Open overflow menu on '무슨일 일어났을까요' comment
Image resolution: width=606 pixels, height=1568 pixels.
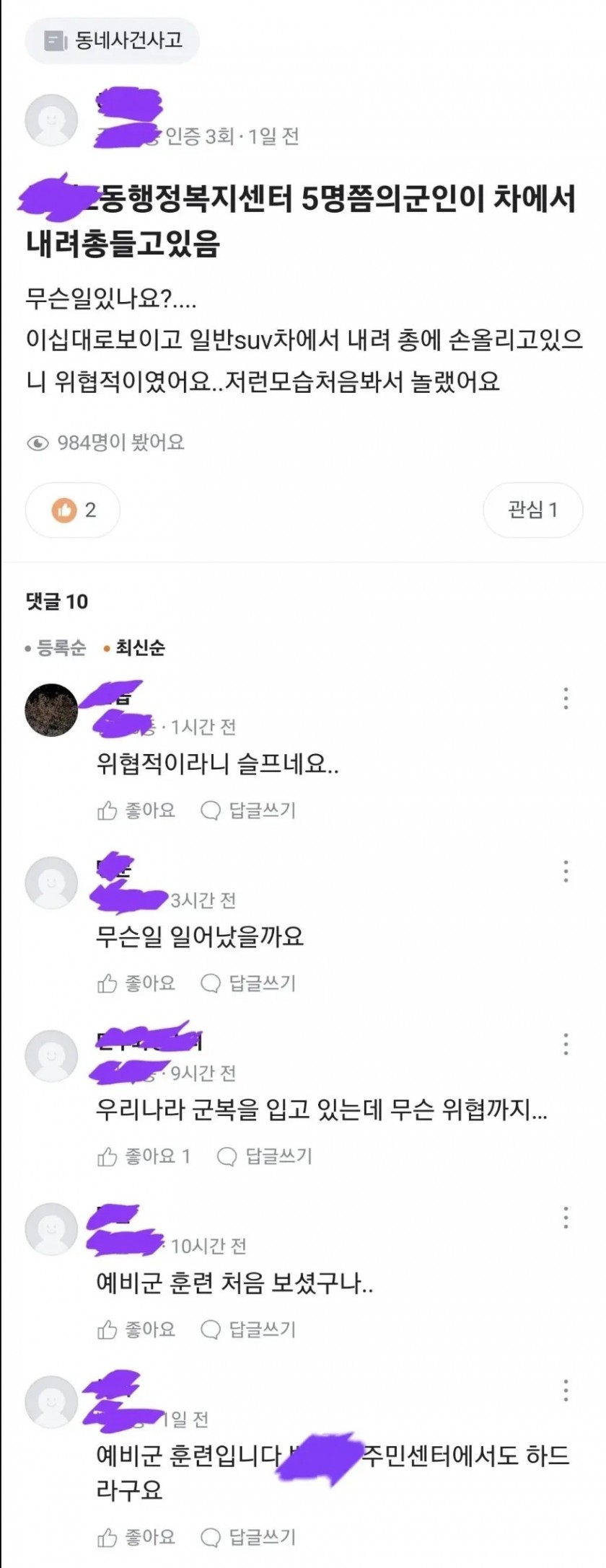coord(566,872)
